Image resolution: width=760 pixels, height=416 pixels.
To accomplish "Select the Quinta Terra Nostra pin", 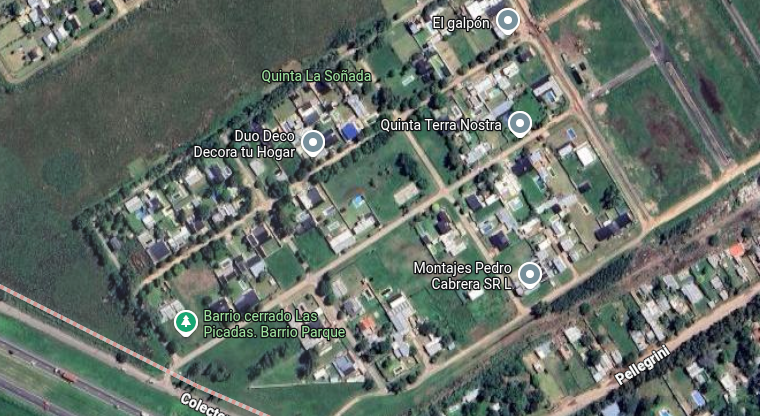I will click(519, 124).
